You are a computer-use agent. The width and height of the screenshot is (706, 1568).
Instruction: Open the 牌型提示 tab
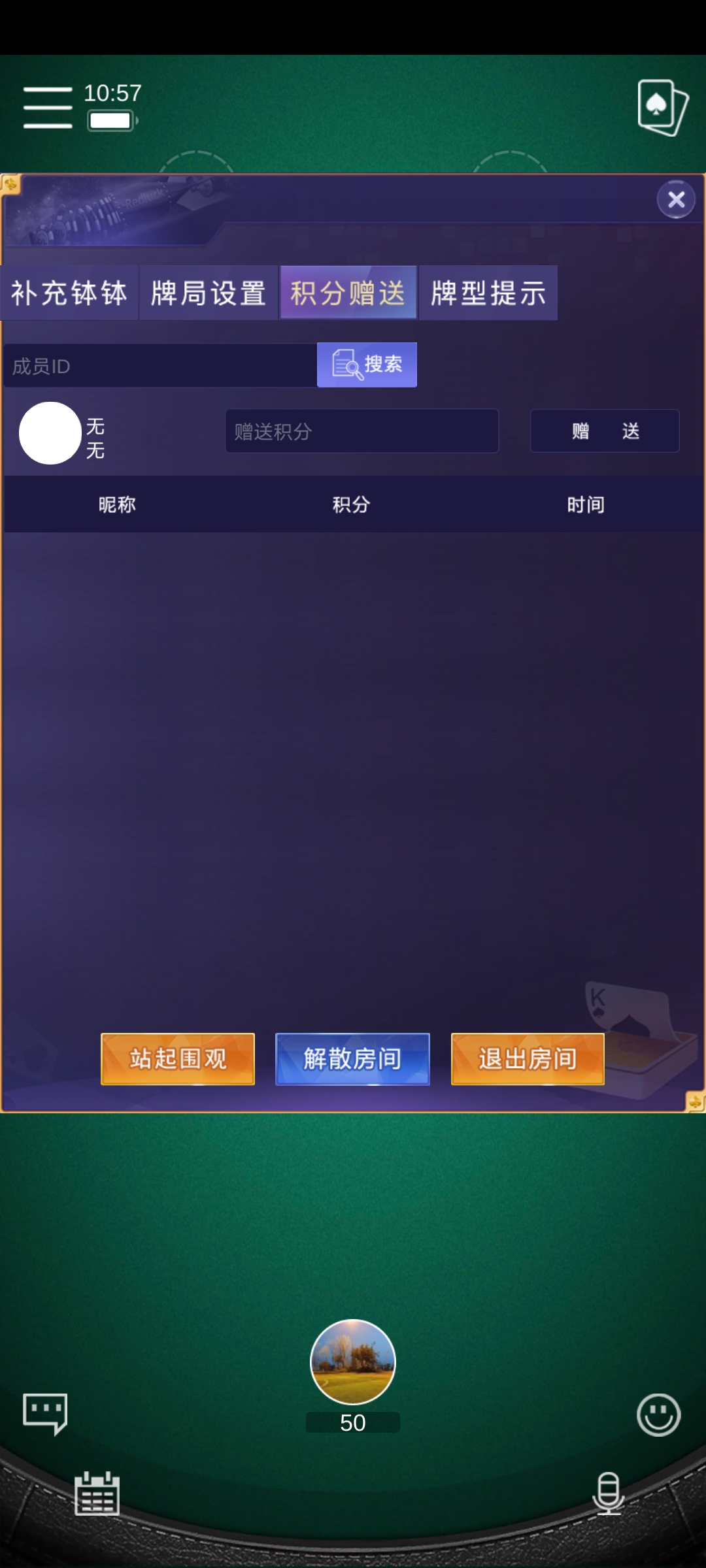[x=488, y=293]
